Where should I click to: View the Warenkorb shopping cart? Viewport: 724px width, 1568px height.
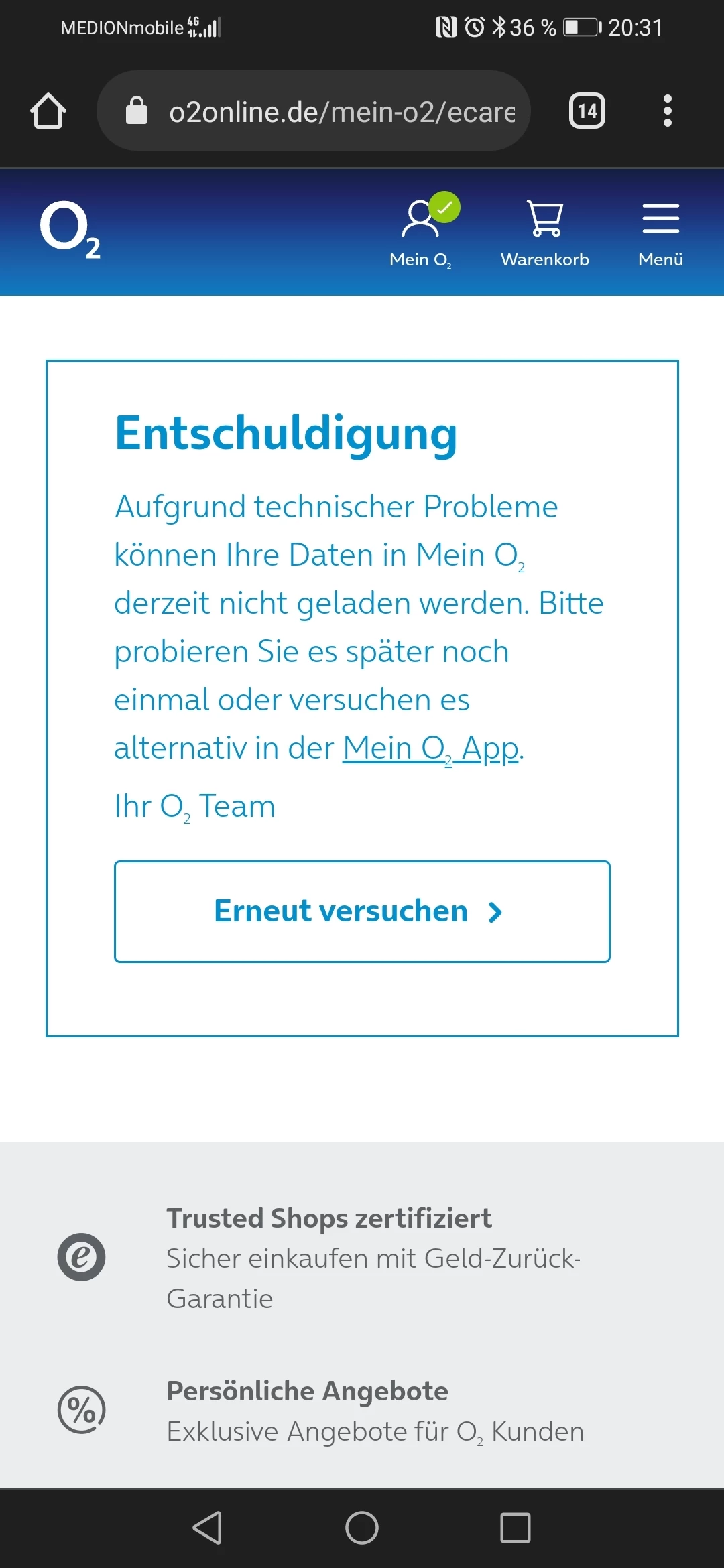(544, 231)
